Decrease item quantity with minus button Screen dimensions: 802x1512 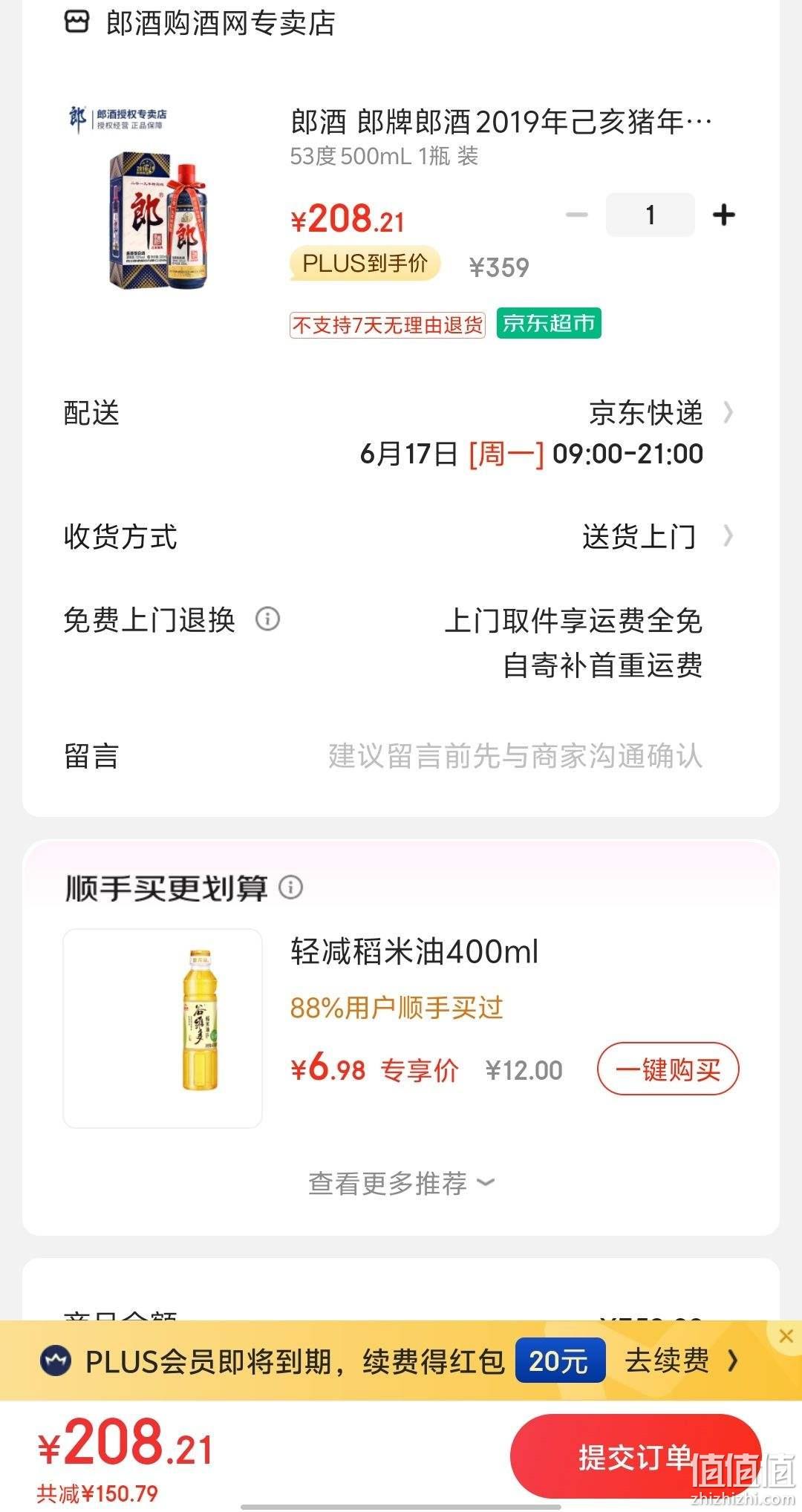[x=576, y=215]
